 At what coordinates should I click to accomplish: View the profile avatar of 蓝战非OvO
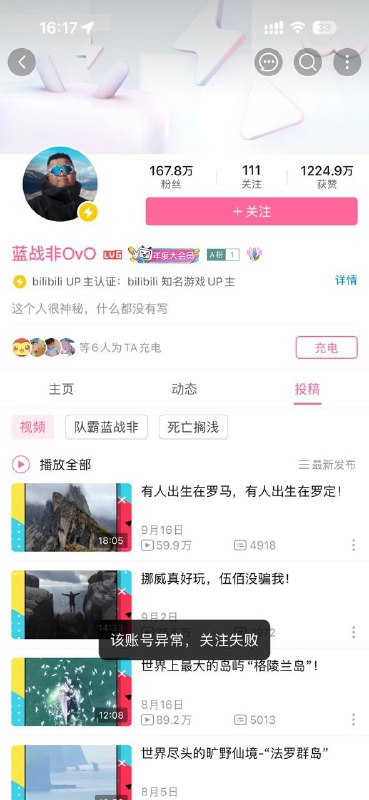[x=60, y=184]
